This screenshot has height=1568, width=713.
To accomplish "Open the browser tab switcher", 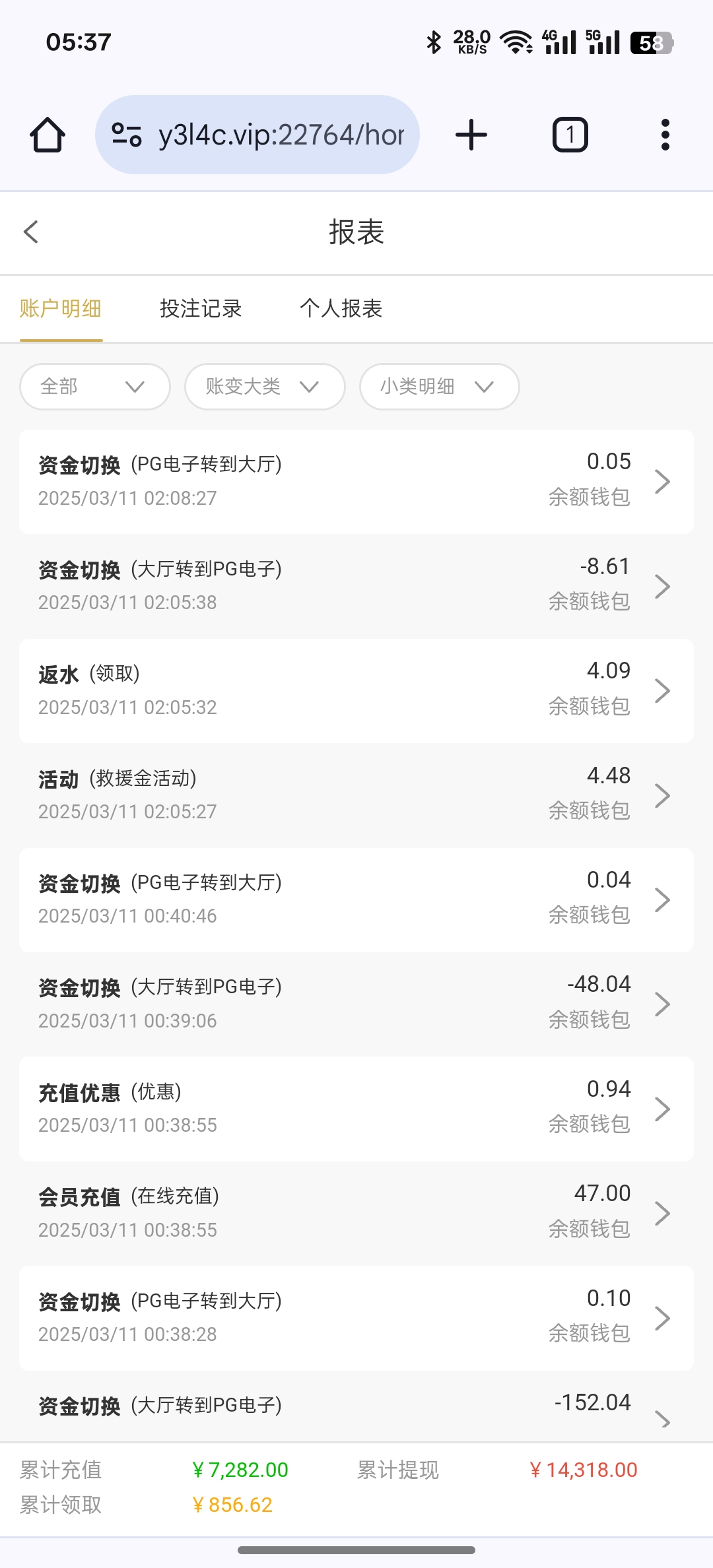I will click(570, 135).
